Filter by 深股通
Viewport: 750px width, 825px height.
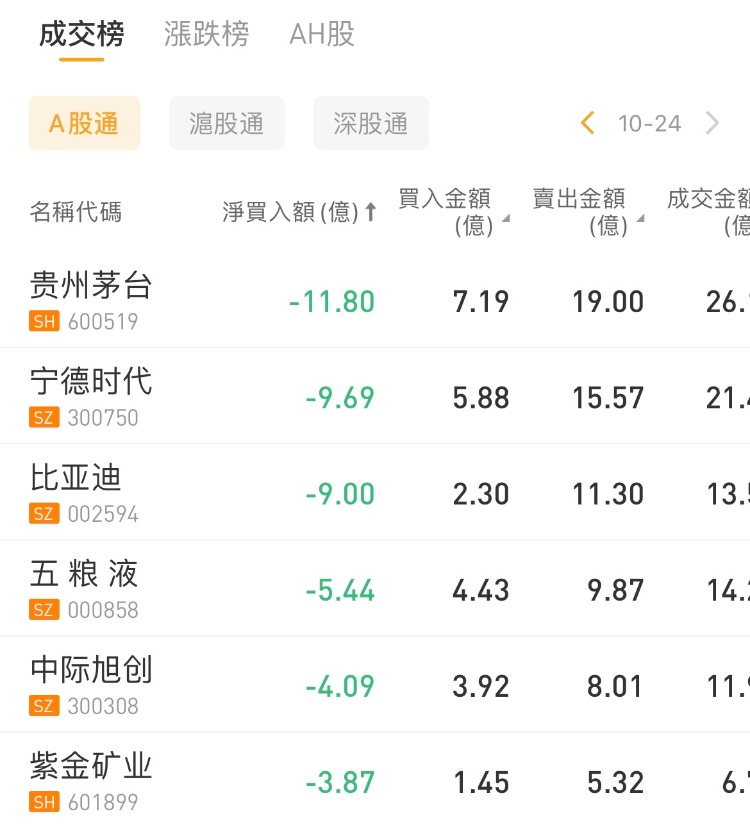pos(371,123)
